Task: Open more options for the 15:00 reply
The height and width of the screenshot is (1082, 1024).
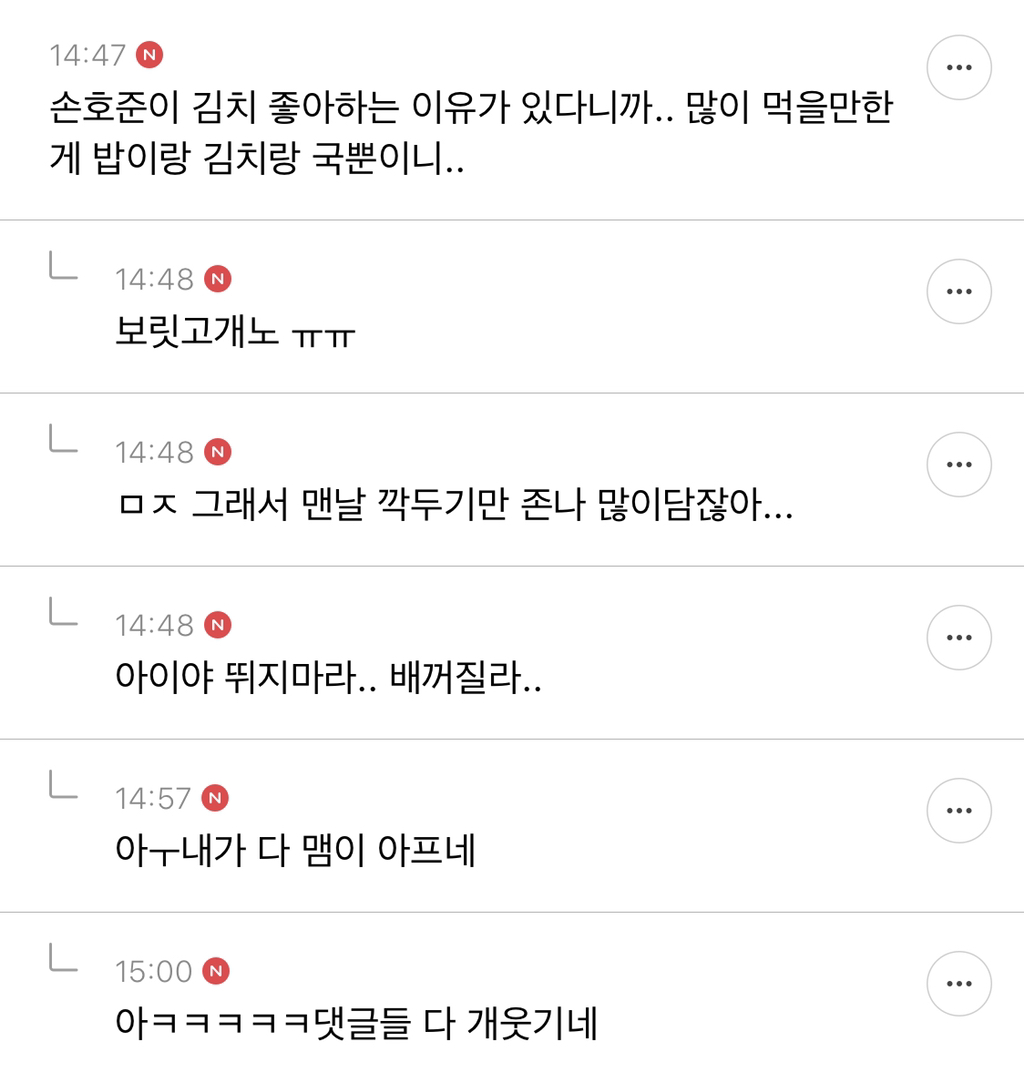Action: [959, 984]
